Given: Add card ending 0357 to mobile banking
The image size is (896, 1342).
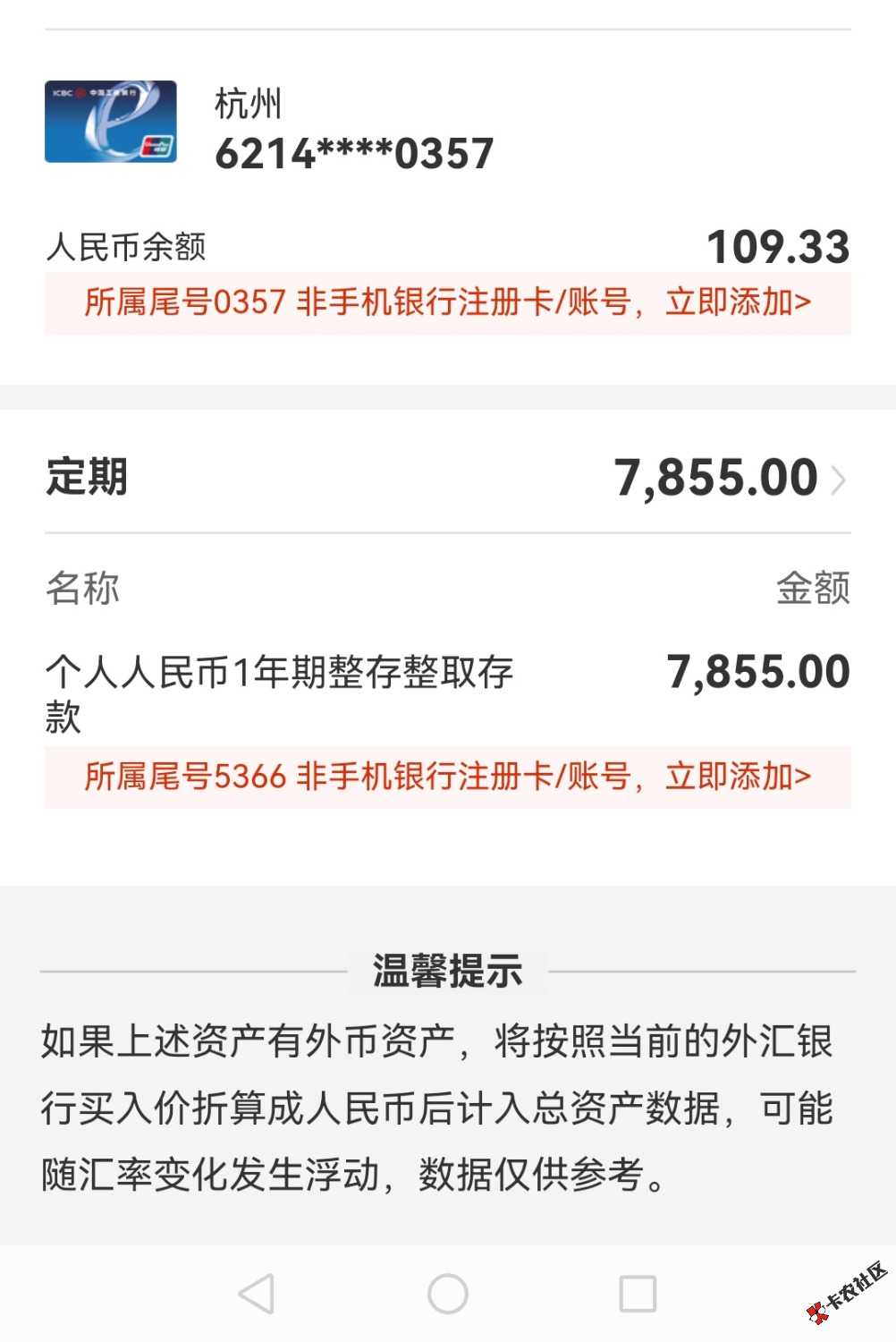Looking at the screenshot, I should pos(738,302).
